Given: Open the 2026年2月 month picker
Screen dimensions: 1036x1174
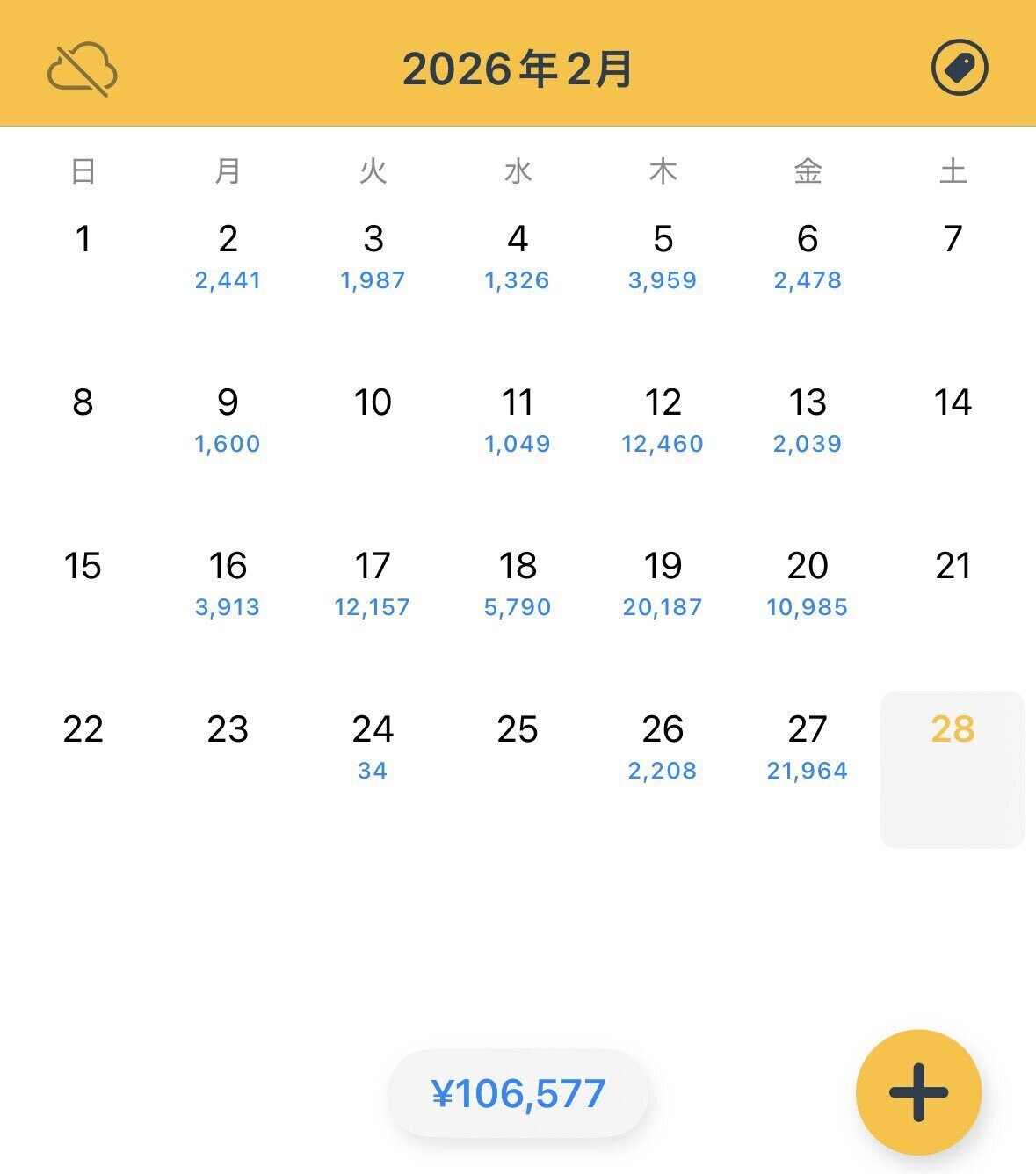Looking at the screenshot, I should [518, 69].
